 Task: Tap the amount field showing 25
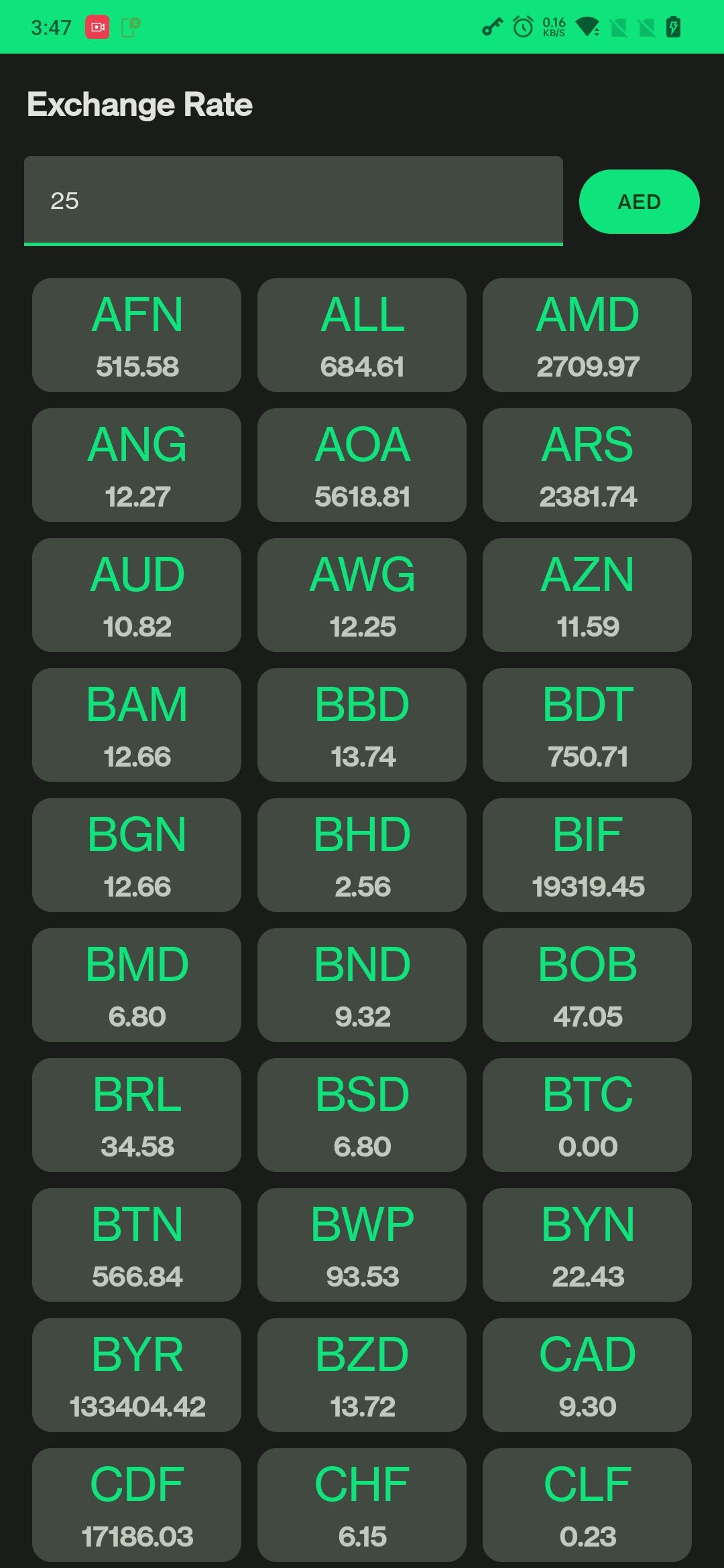click(x=293, y=200)
